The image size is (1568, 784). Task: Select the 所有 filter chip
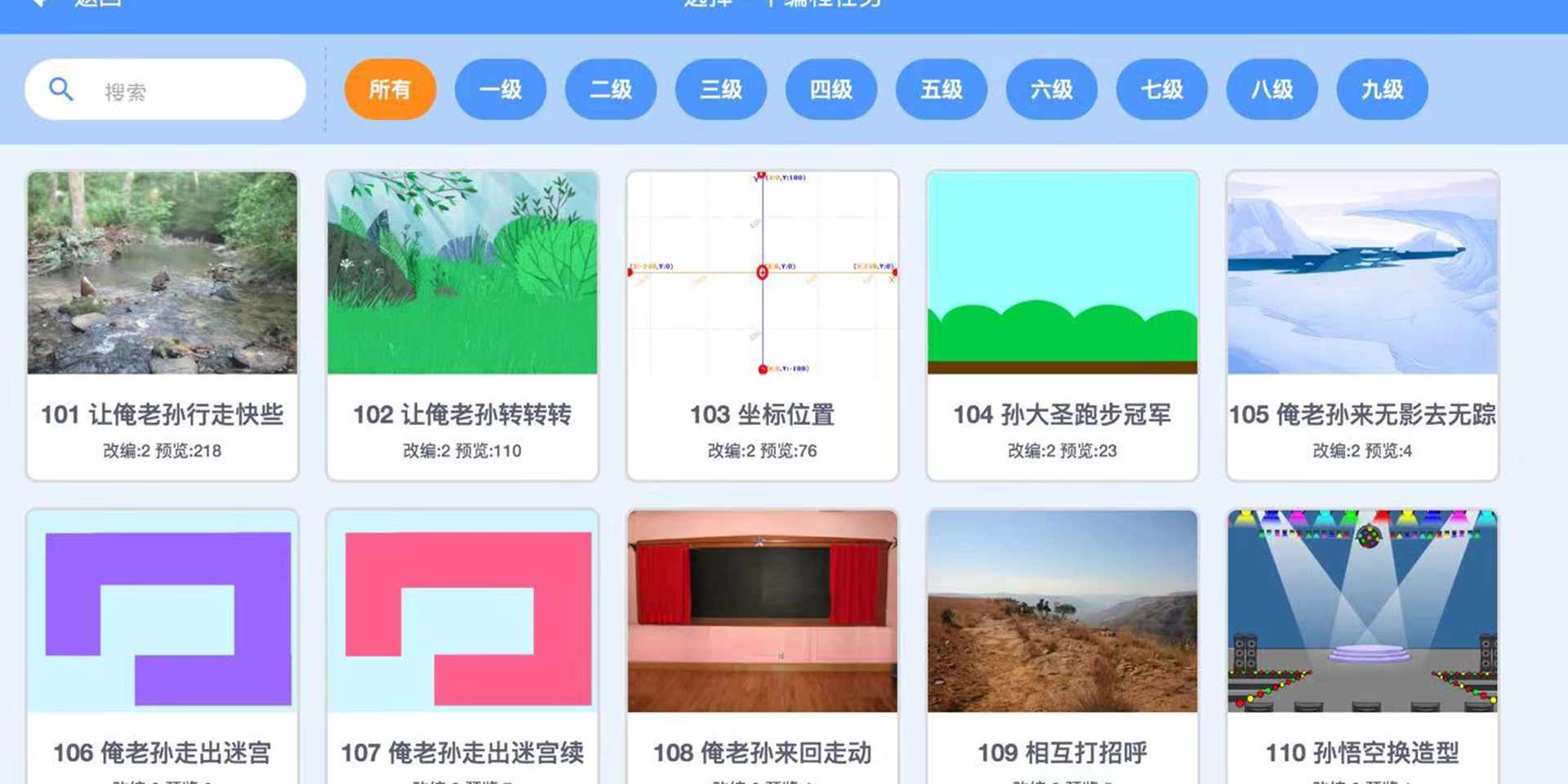390,90
